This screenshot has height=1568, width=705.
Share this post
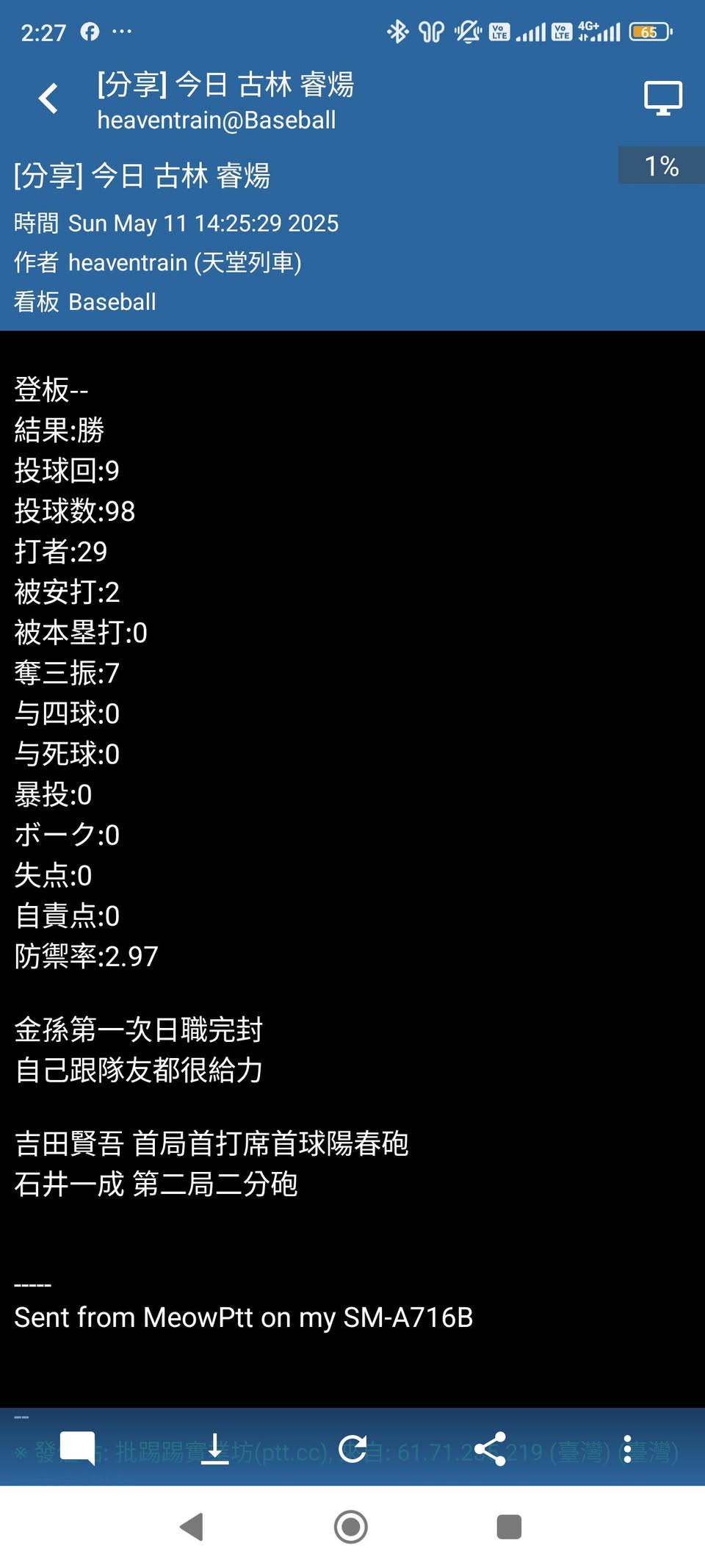coord(490,1448)
